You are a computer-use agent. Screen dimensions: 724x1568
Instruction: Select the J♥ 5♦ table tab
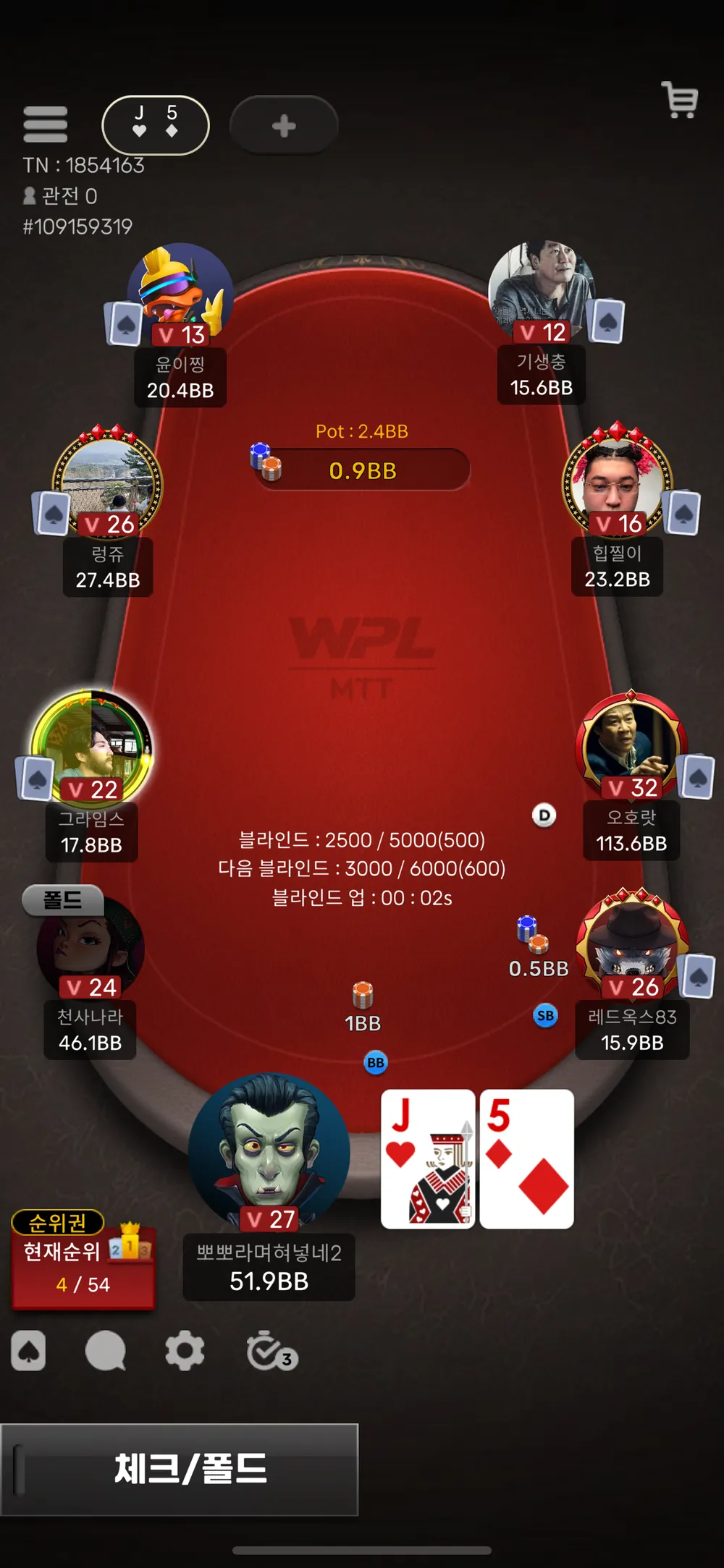click(156, 124)
